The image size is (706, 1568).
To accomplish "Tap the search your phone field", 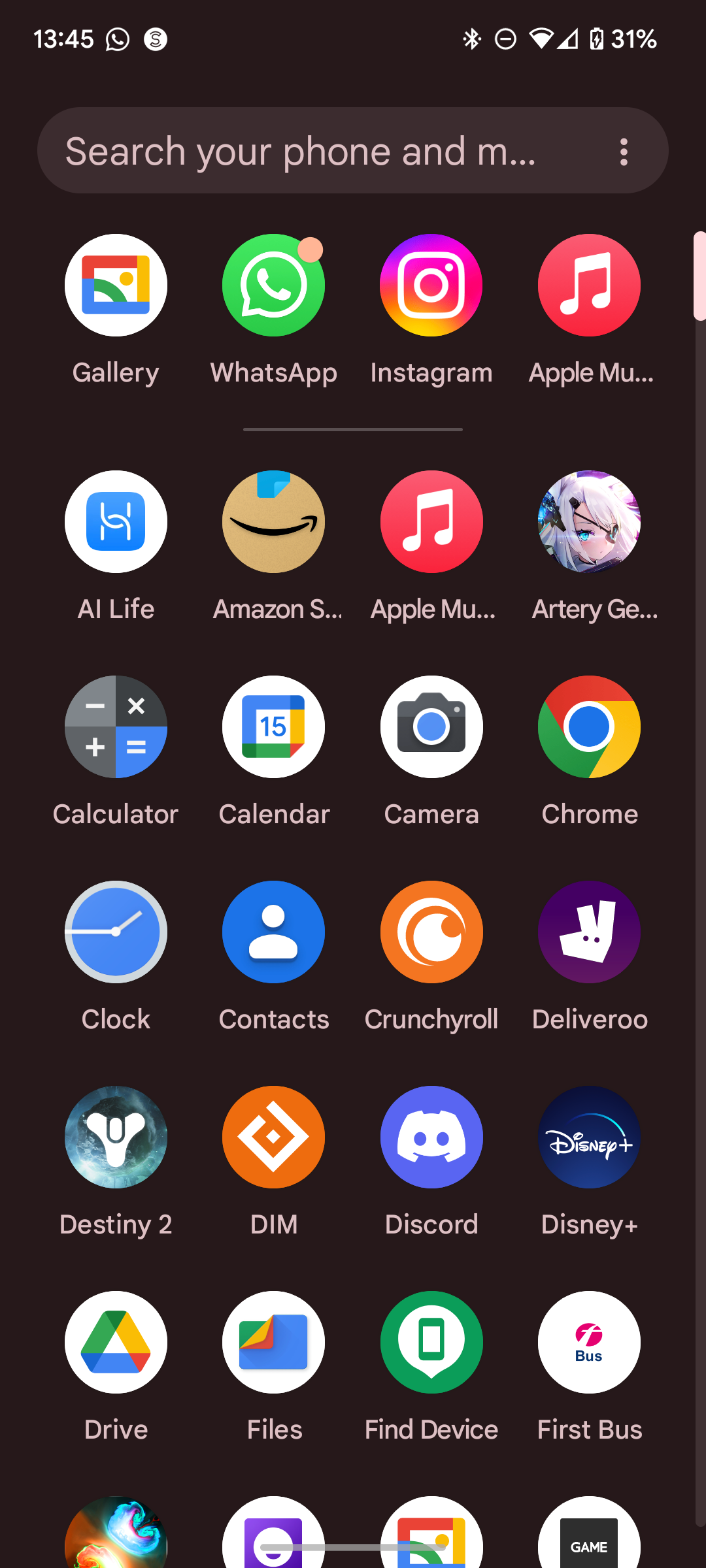I will (x=301, y=151).
